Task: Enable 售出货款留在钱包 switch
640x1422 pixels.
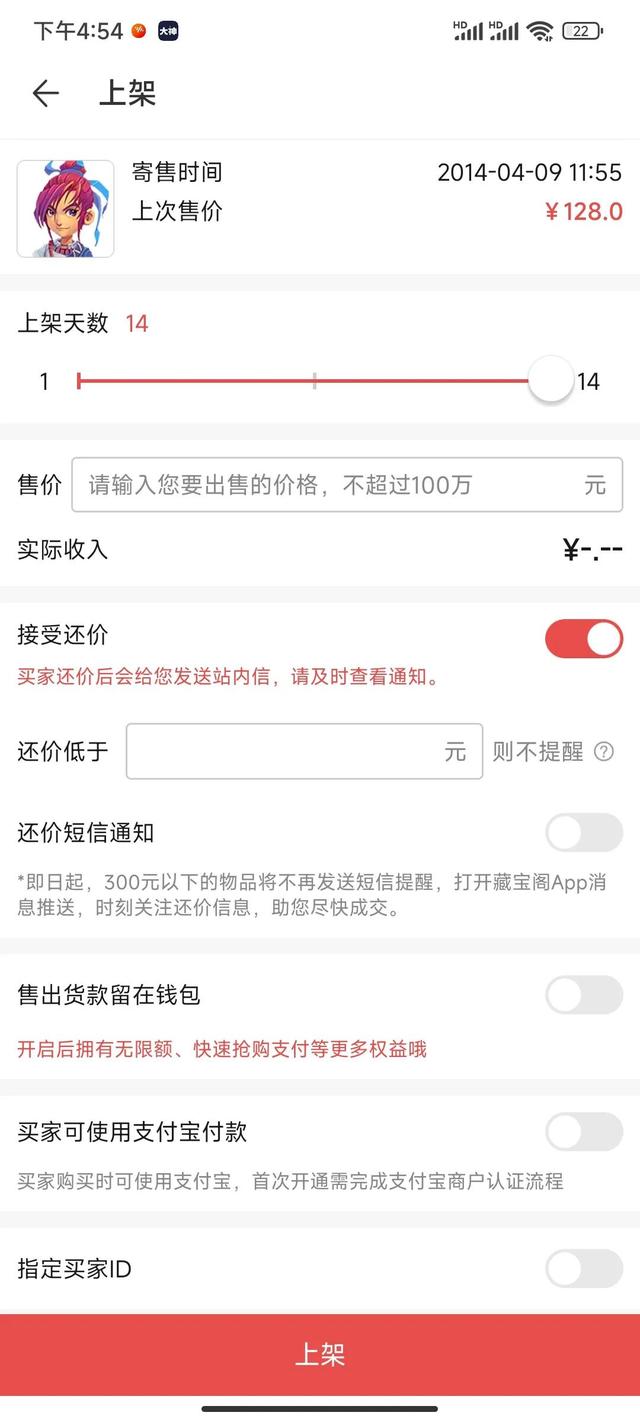Action: click(x=584, y=995)
